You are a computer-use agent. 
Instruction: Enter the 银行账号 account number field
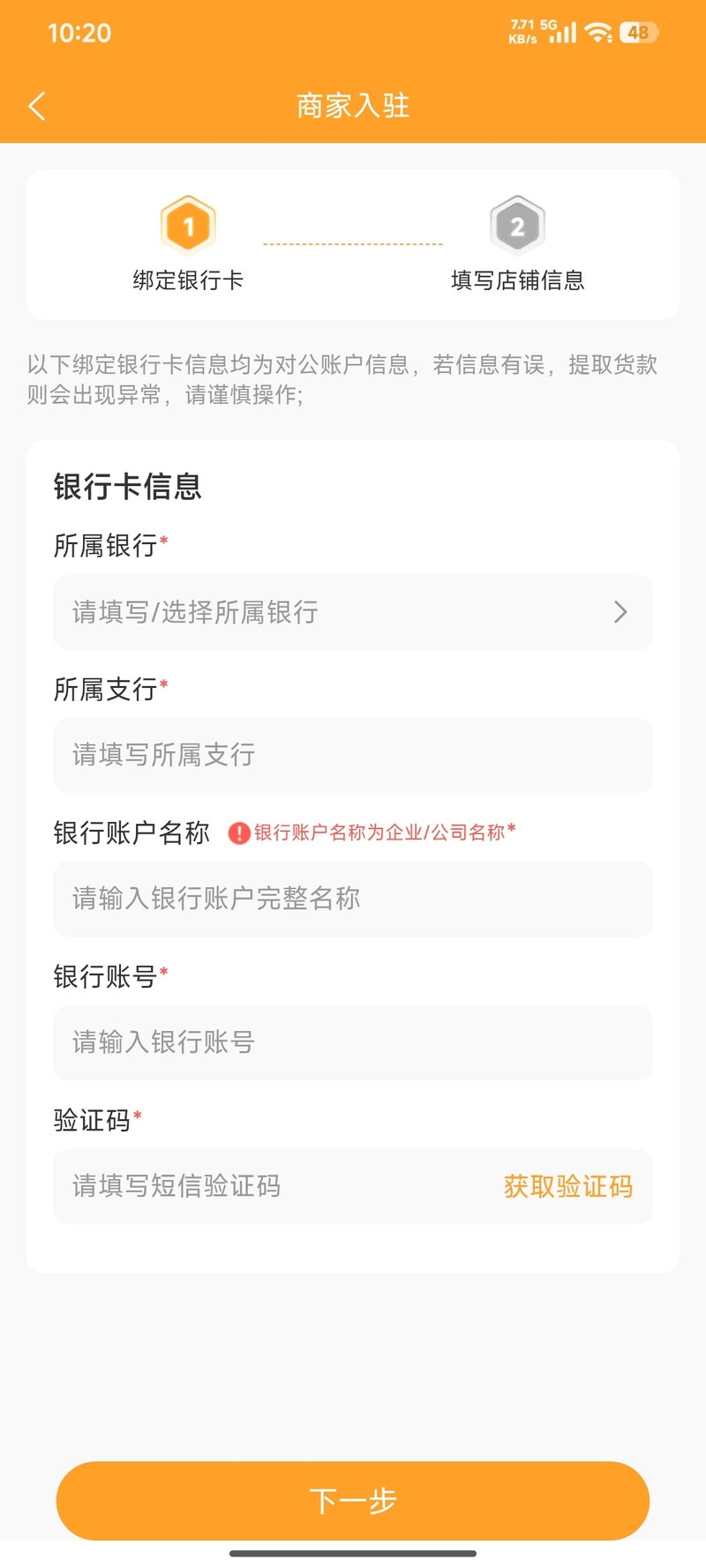pyautogui.click(x=353, y=1043)
